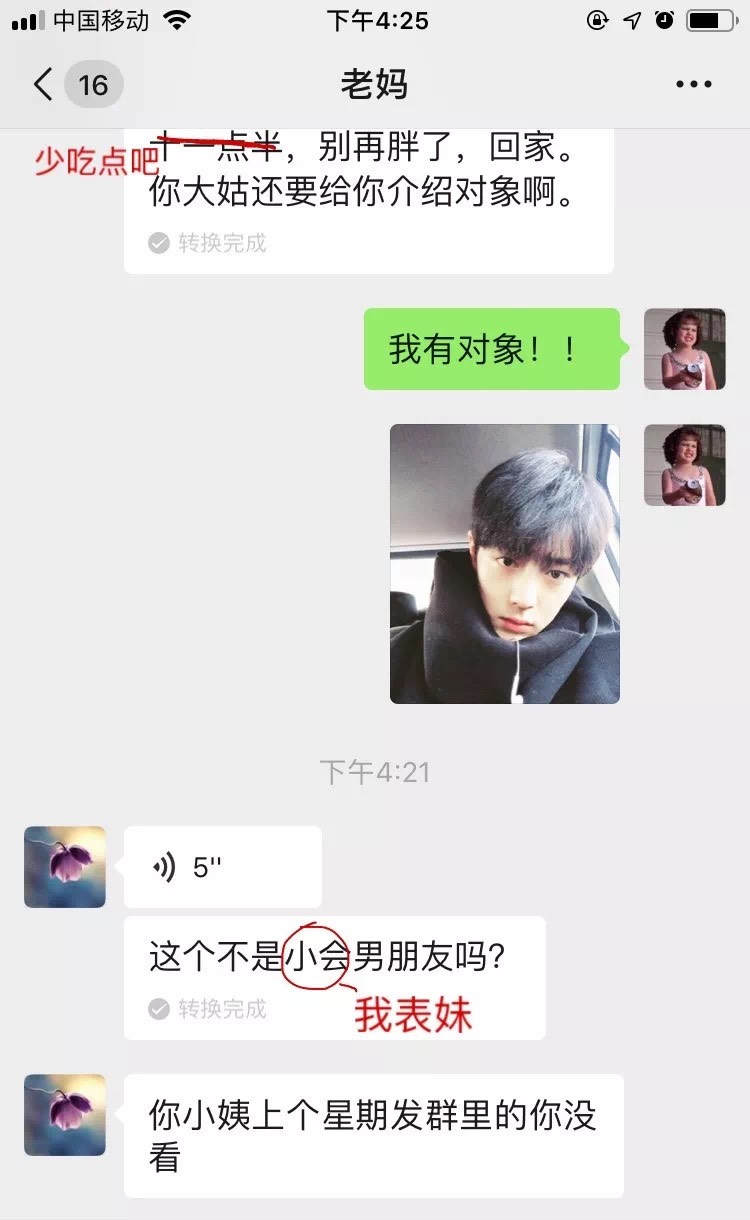Open the chat details three-dot menu
This screenshot has width=750, height=1220.
pyautogui.click(x=693, y=85)
